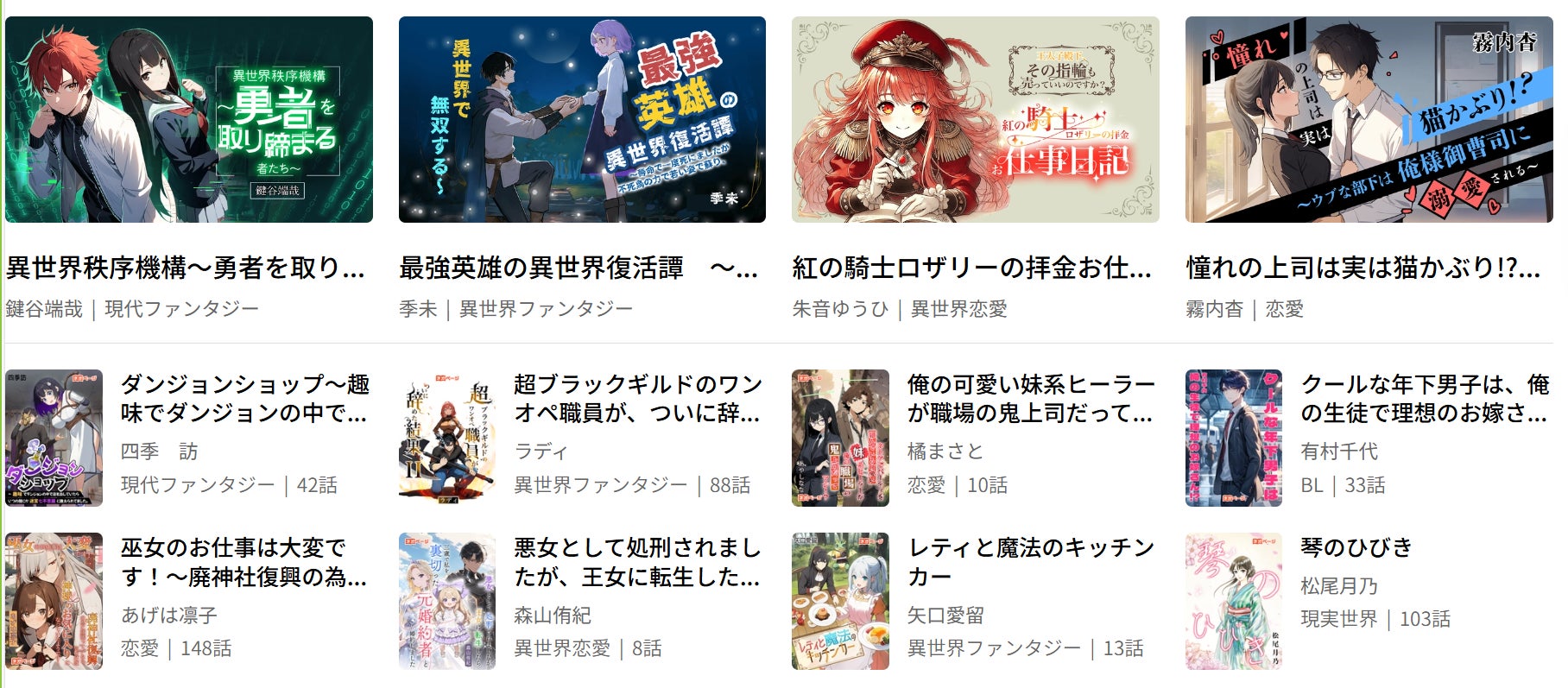Image resolution: width=1568 pixels, height=688 pixels.
Task: Open 俺の可愛い妹系ヒーラー by 橘まさと
Action: pos(1030,398)
